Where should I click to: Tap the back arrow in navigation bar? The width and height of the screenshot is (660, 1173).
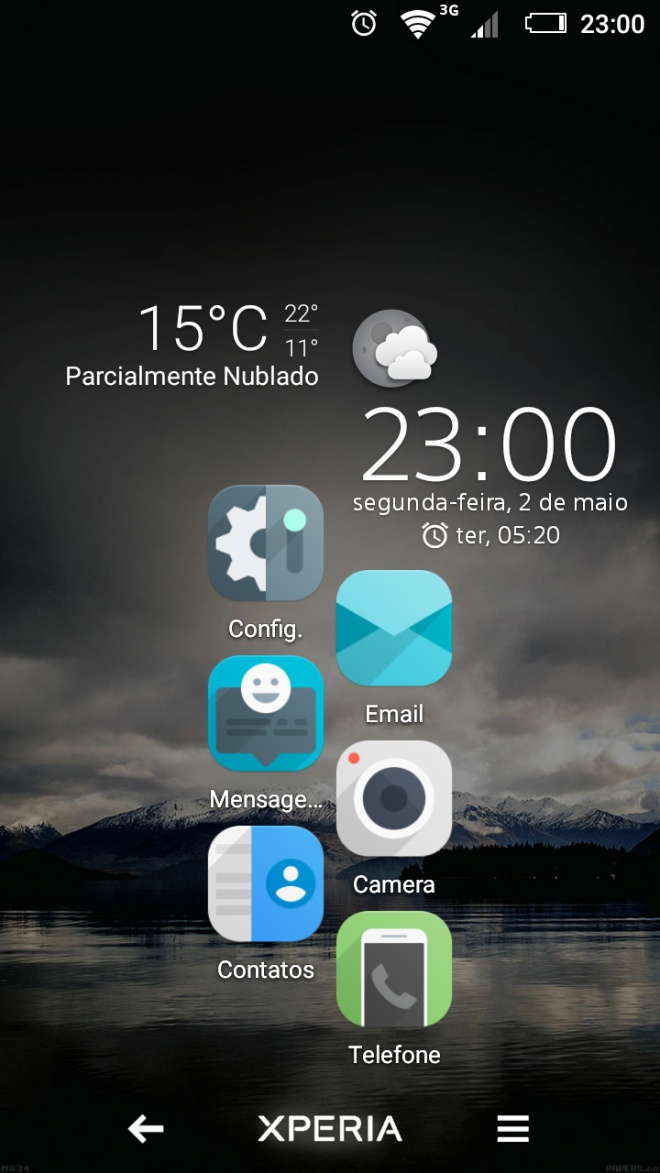click(x=146, y=1129)
